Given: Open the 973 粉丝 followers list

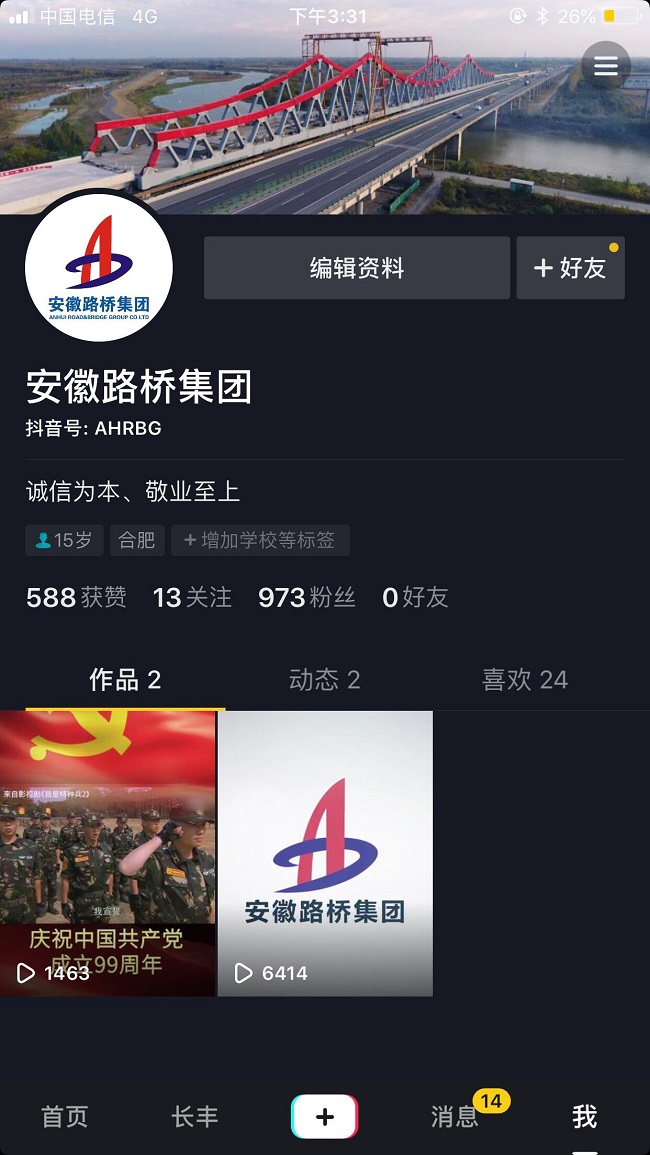Looking at the screenshot, I should click(306, 598).
